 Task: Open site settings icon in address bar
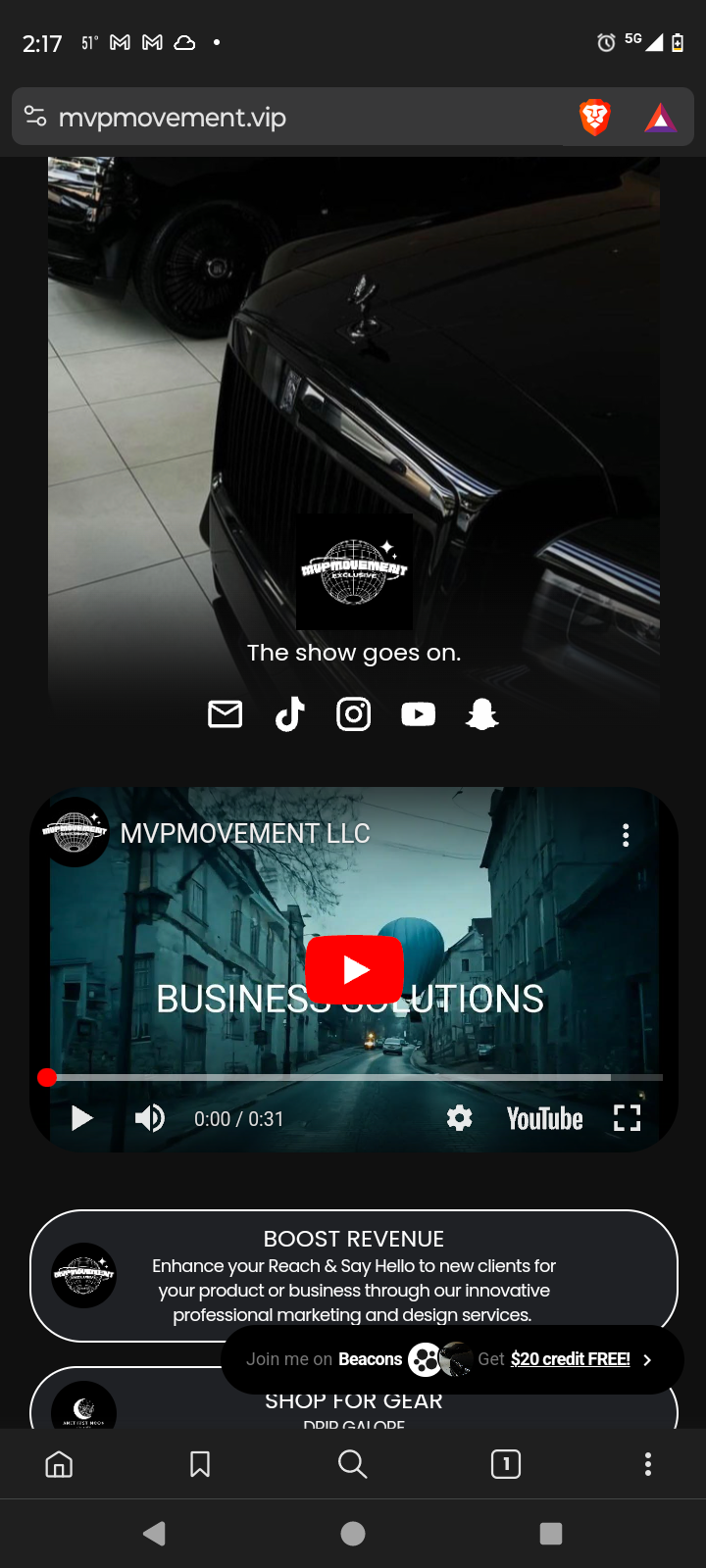pos(35,117)
